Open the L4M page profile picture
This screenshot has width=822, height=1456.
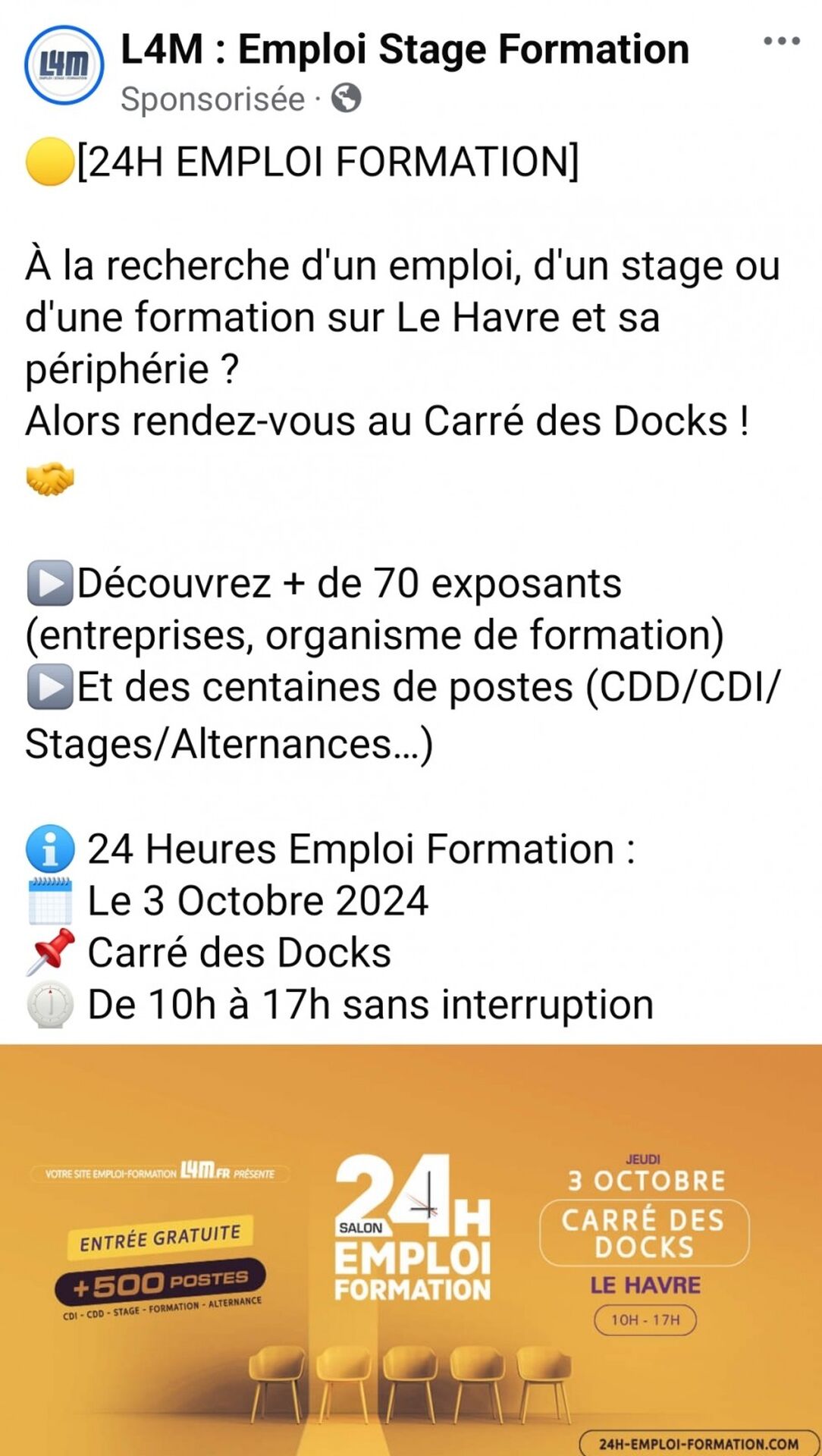click(64, 65)
